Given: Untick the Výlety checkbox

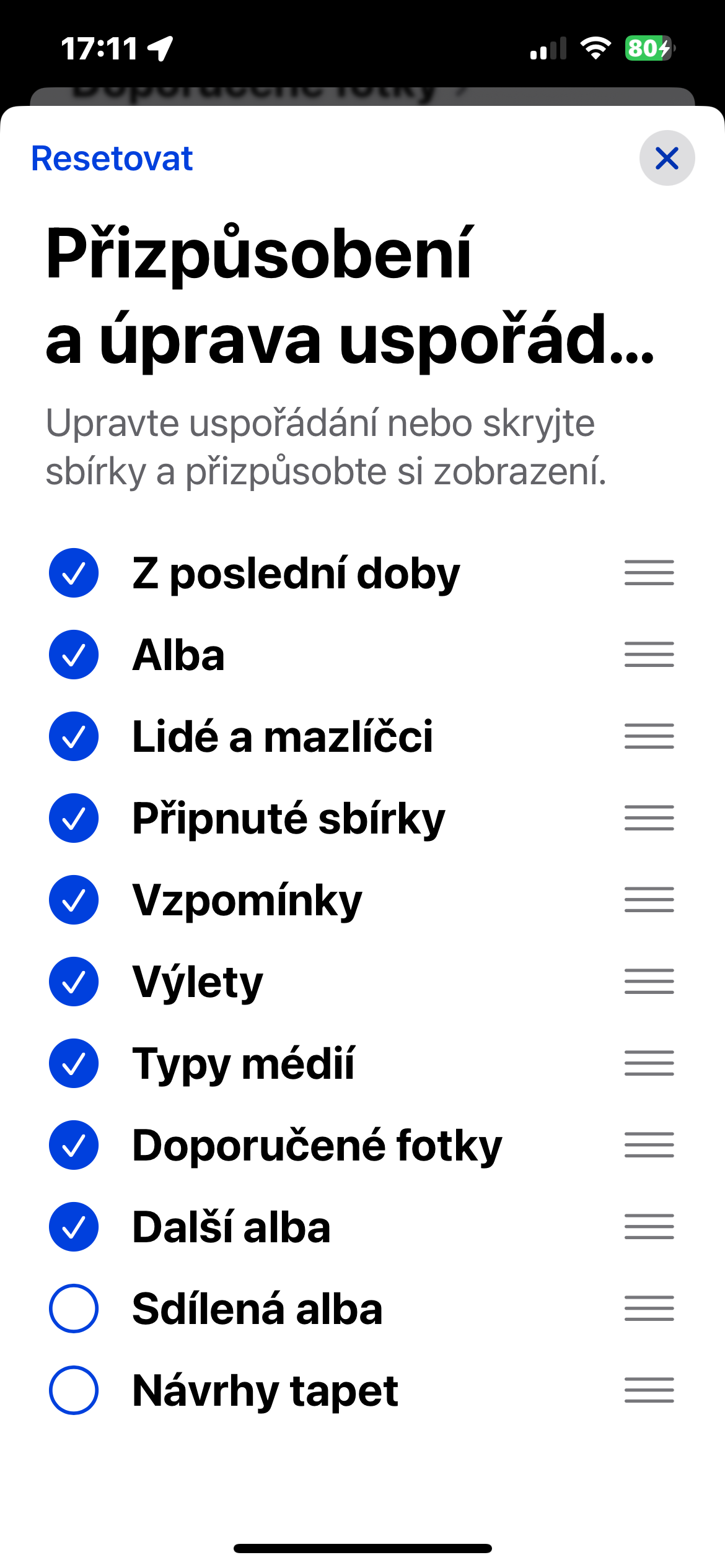Looking at the screenshot, I should (x=74, y=982).
